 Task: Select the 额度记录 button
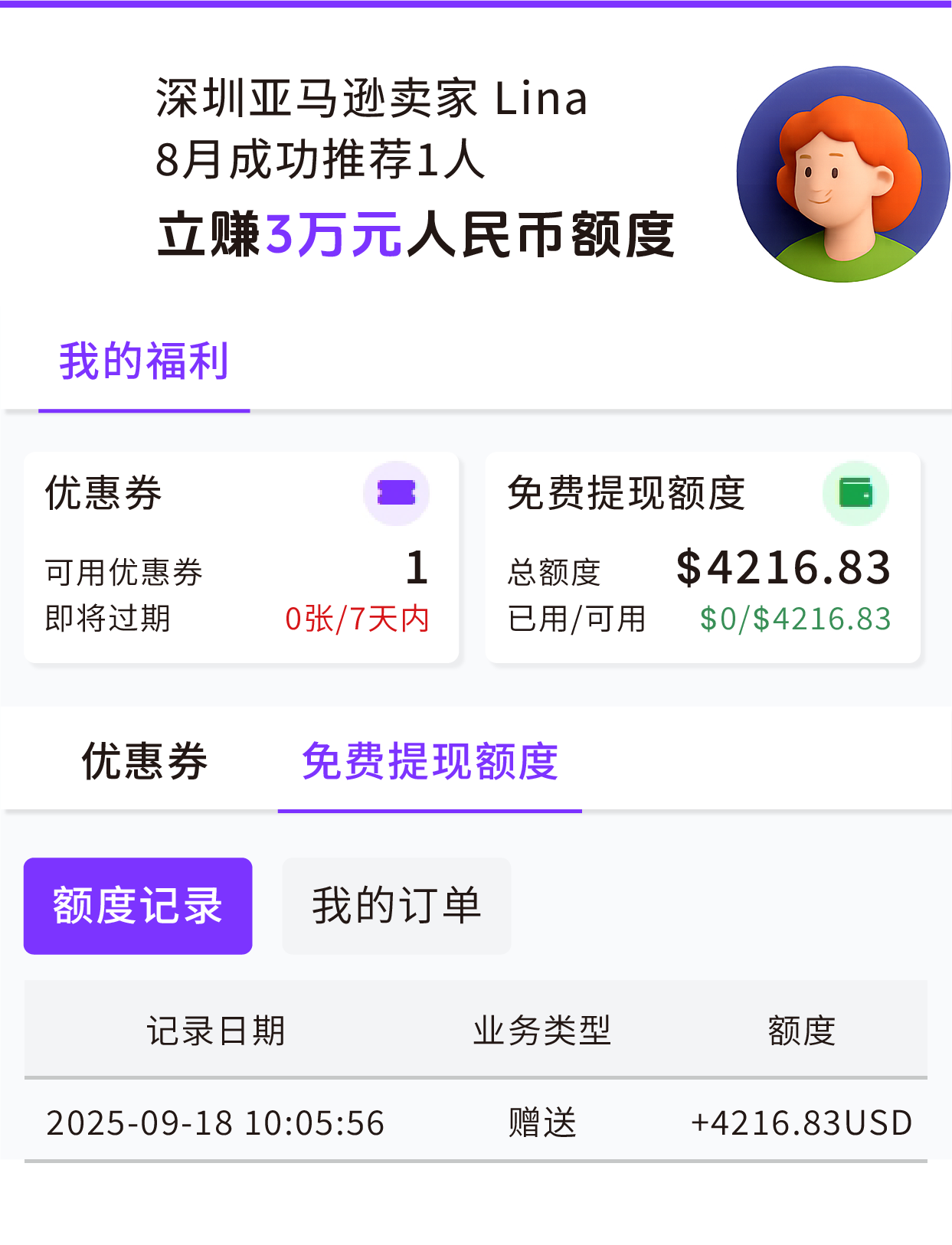138,906
